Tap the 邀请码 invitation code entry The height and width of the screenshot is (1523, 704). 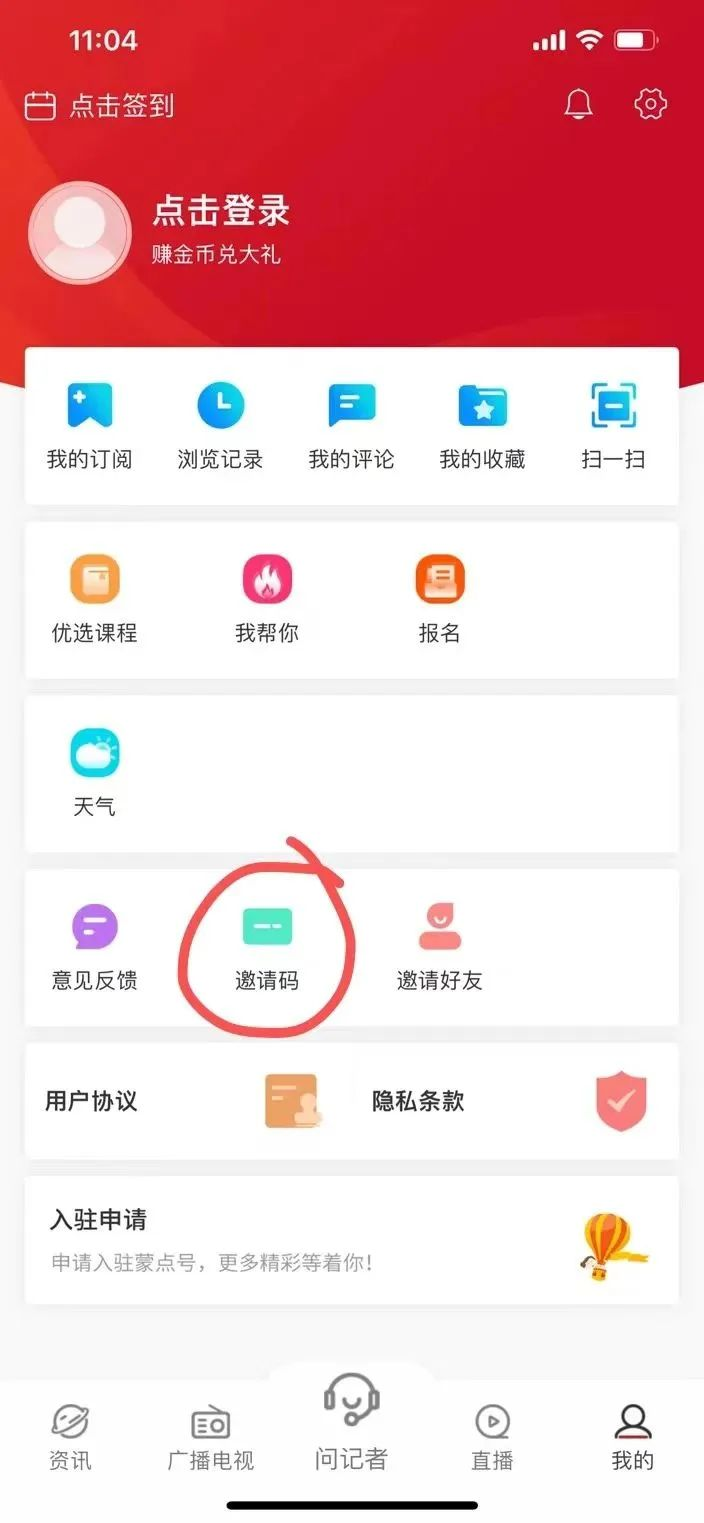pos(267,947)
